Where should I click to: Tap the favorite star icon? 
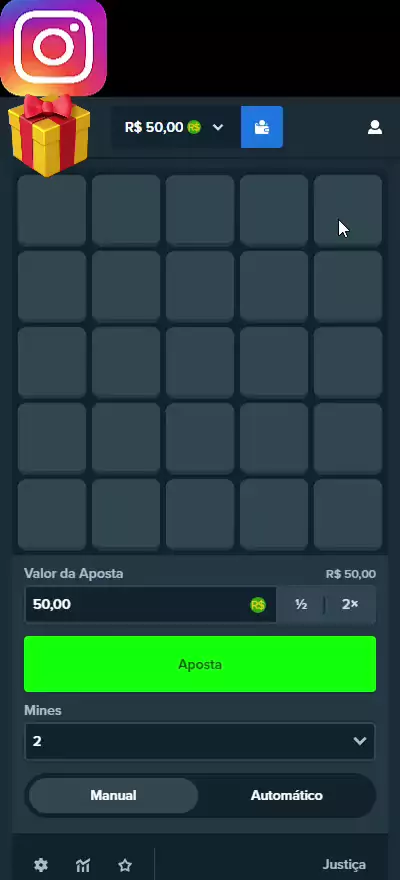pyautogui.click(x=125, y=865)
